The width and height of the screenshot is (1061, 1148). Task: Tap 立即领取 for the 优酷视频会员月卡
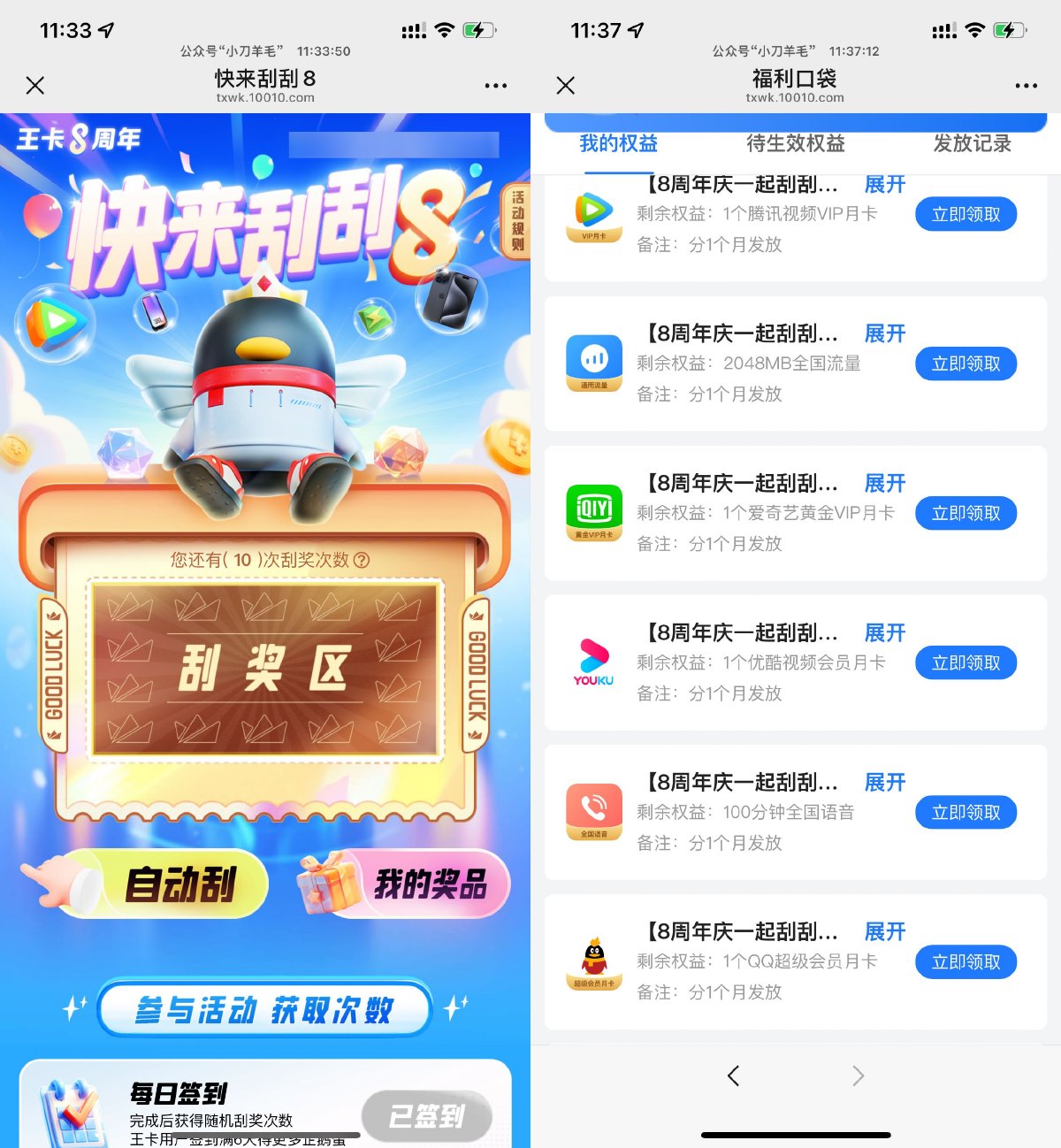[x=966, y=662]
